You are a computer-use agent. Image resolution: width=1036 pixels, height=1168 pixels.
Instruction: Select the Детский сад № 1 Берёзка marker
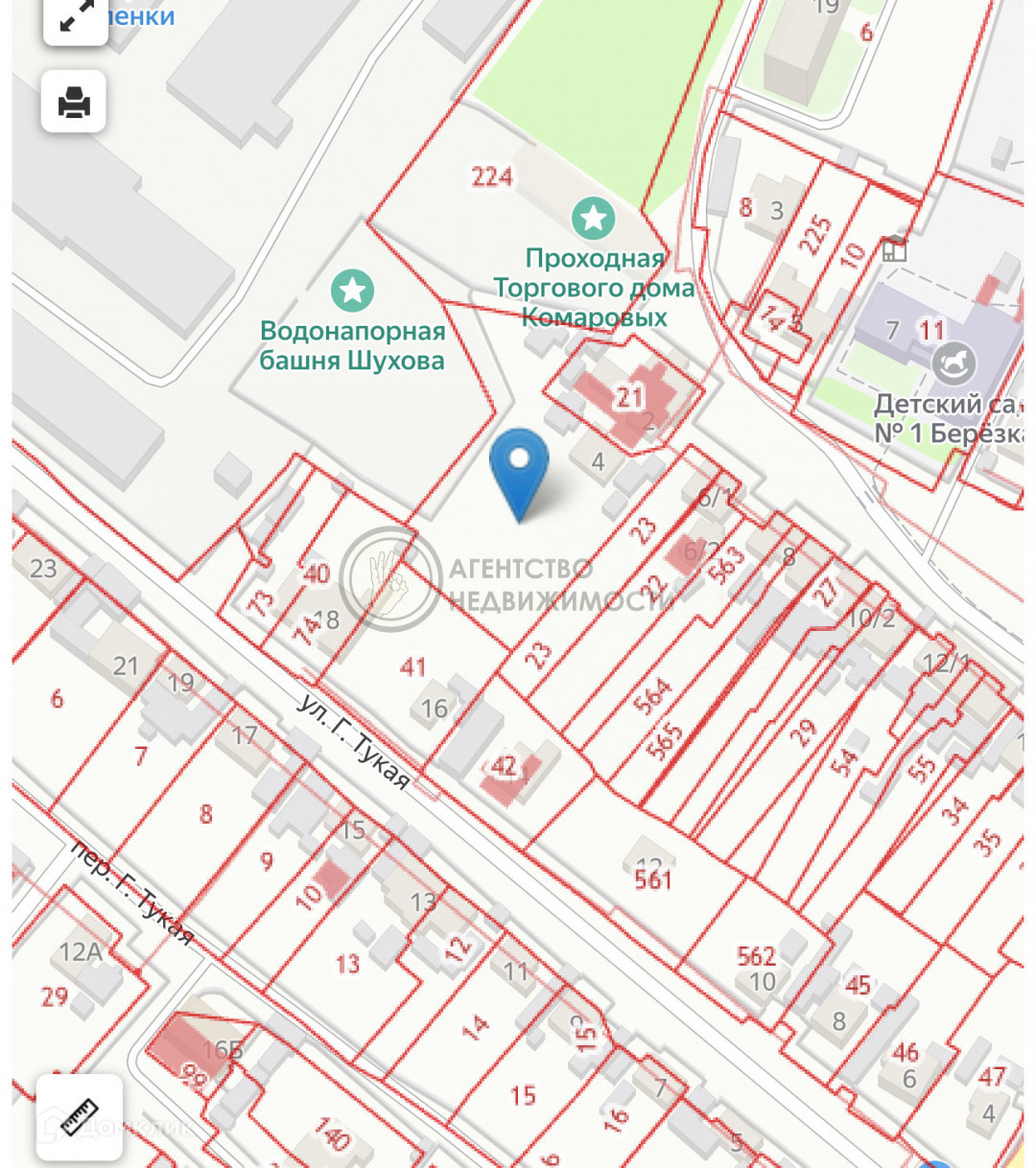coord(954,364)
